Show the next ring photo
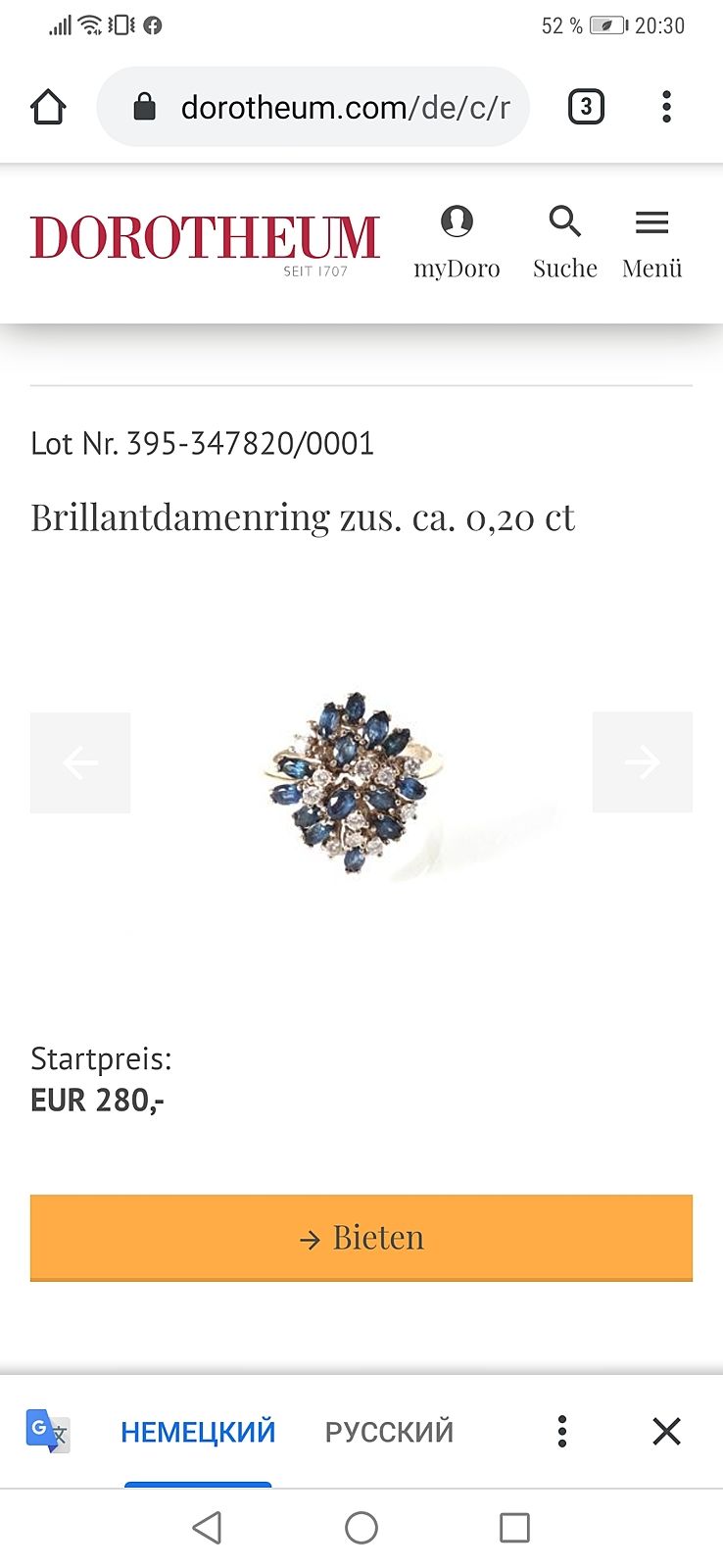The image size is (723, 1568). [x=642, y=762]
